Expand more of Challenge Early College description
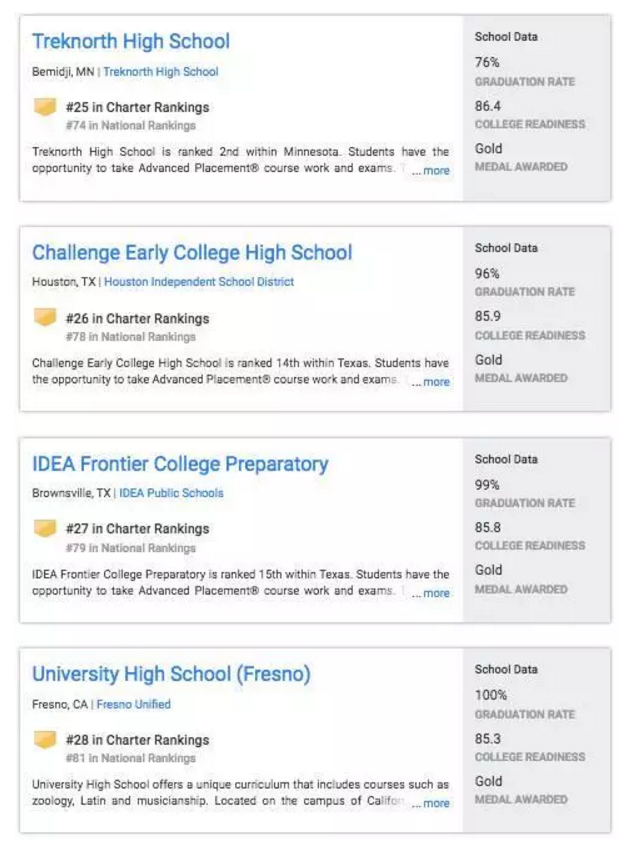 point(432,382)
